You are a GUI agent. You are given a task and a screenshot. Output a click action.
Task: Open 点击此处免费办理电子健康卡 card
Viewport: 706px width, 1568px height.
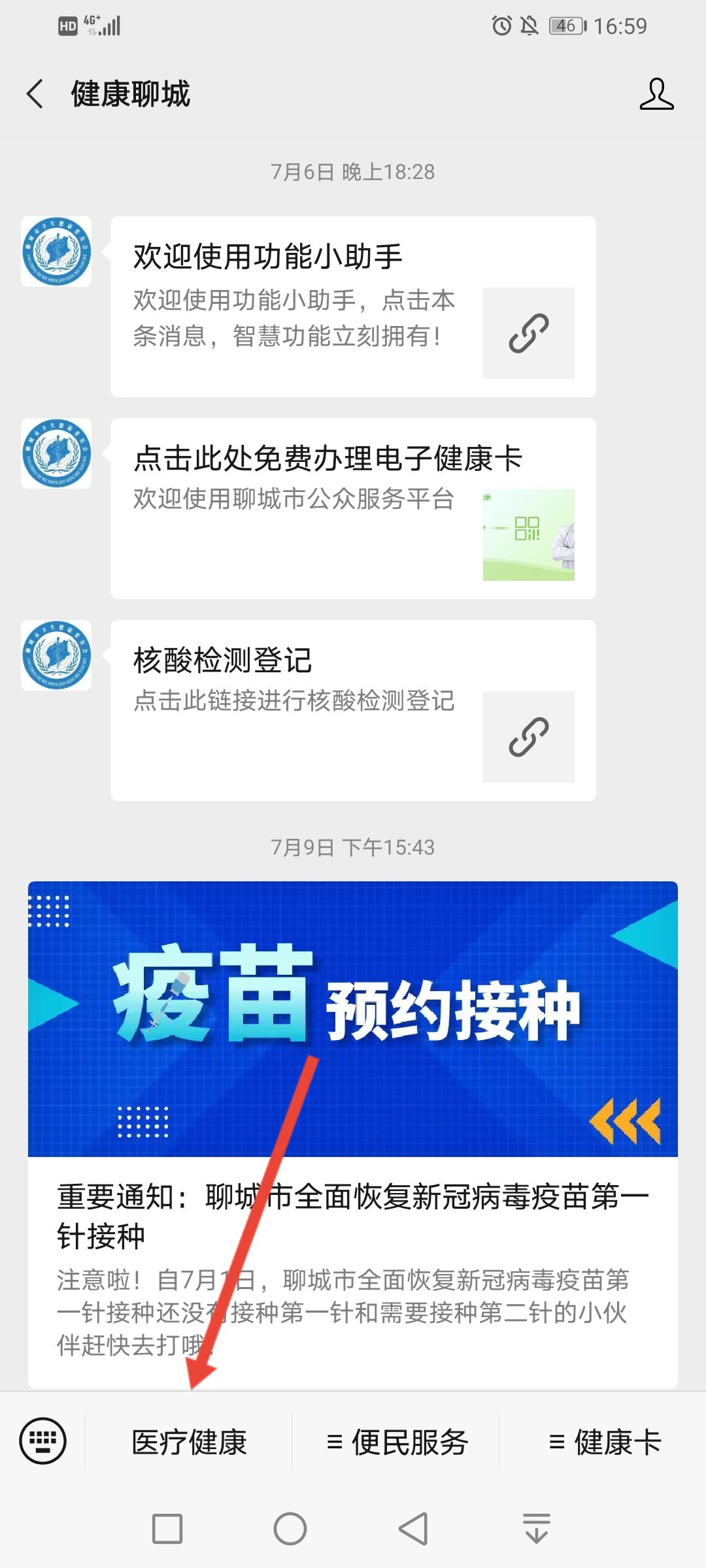pyautogui.click(x=353, y=508)
